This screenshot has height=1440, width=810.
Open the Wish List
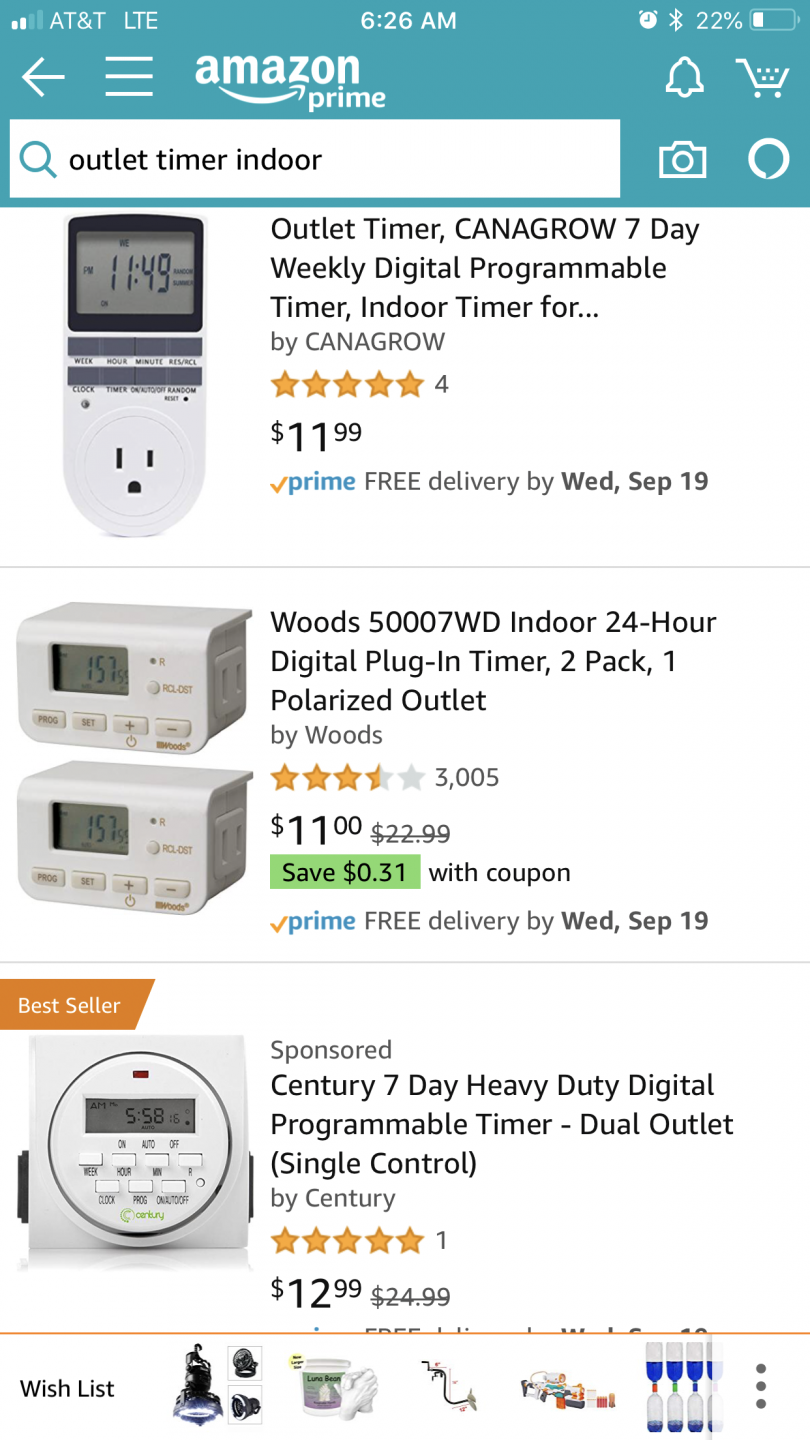[x=67, y=1388]
